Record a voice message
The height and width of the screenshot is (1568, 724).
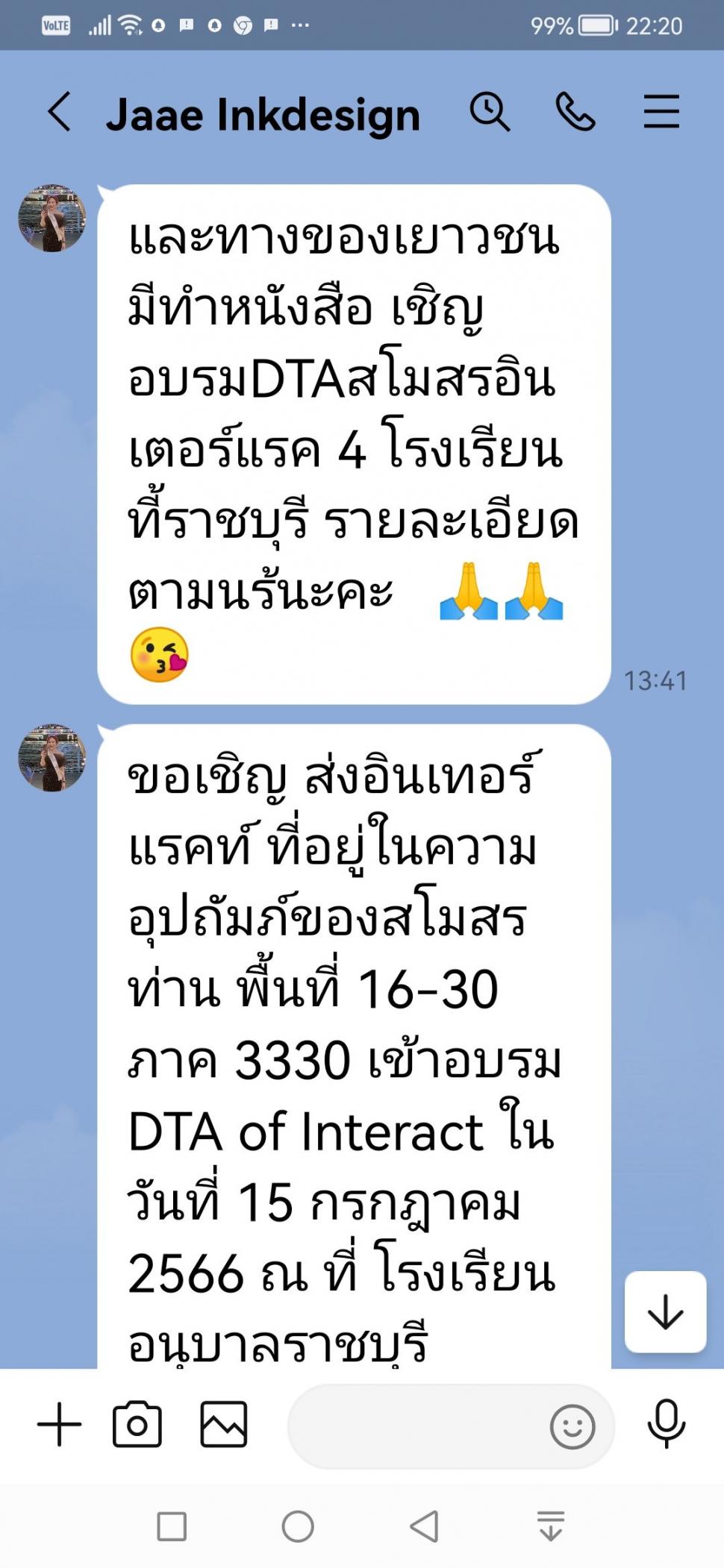point(666,1424)
